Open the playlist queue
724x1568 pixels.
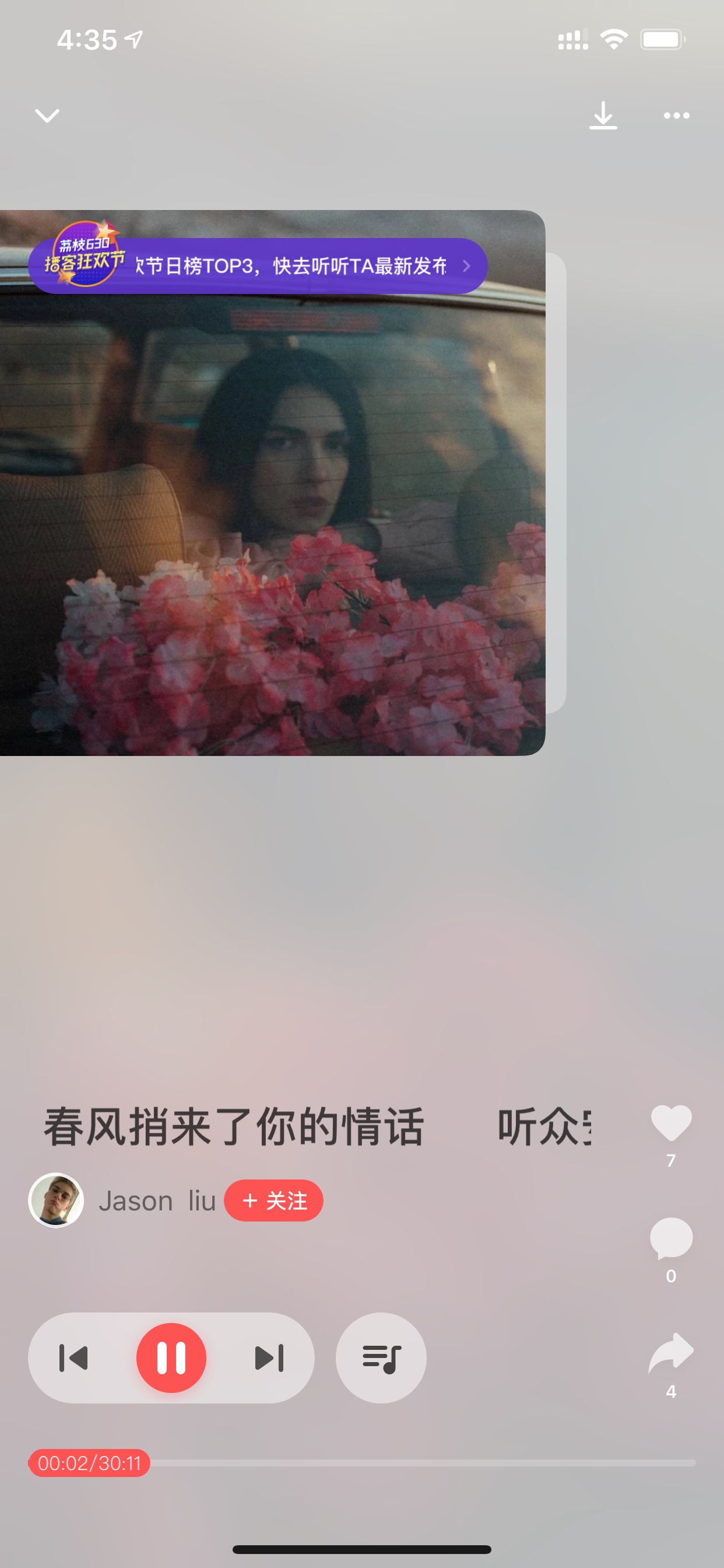click(x=381, y=1358)
